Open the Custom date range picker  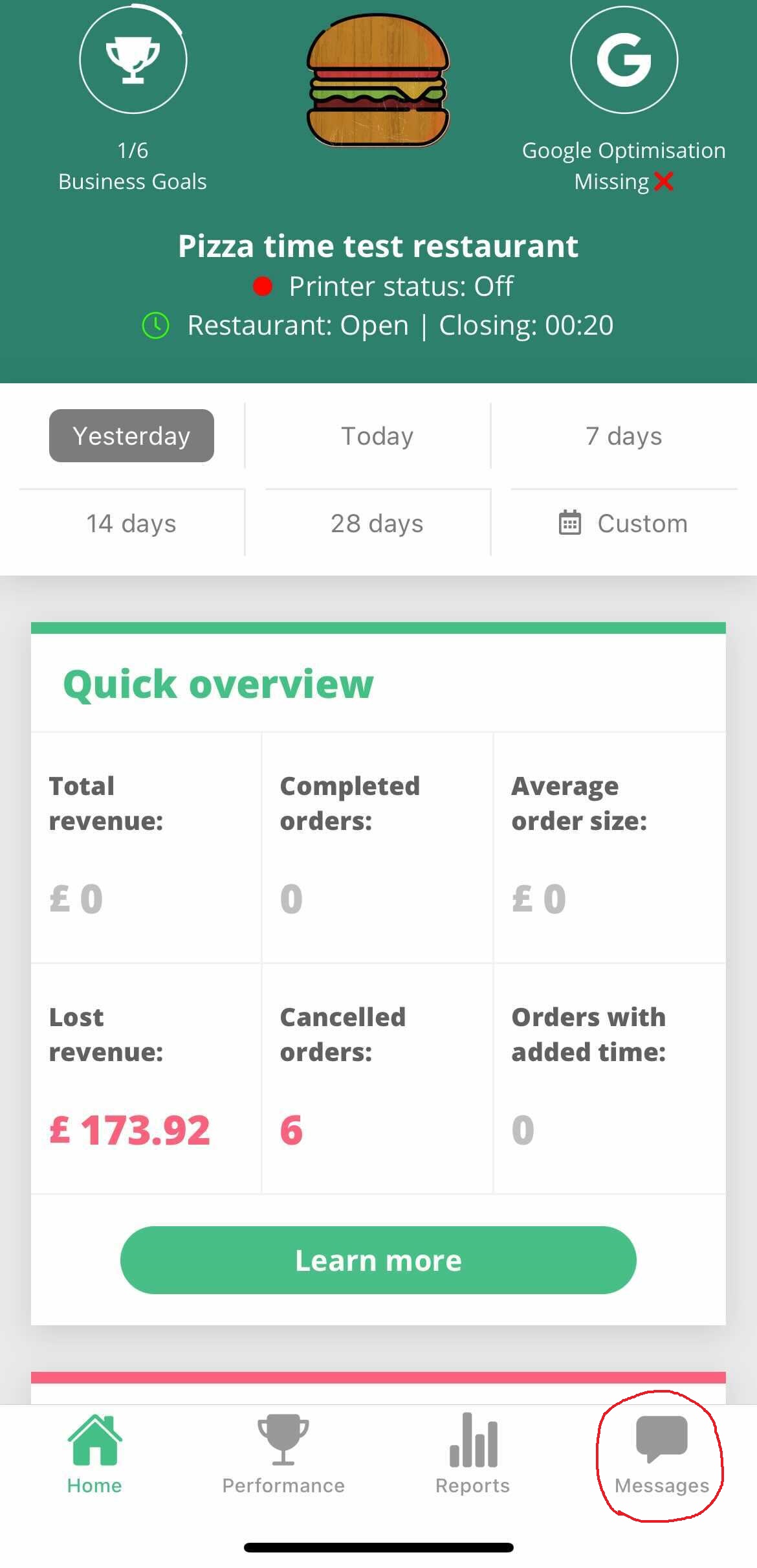tap(641, 522)
